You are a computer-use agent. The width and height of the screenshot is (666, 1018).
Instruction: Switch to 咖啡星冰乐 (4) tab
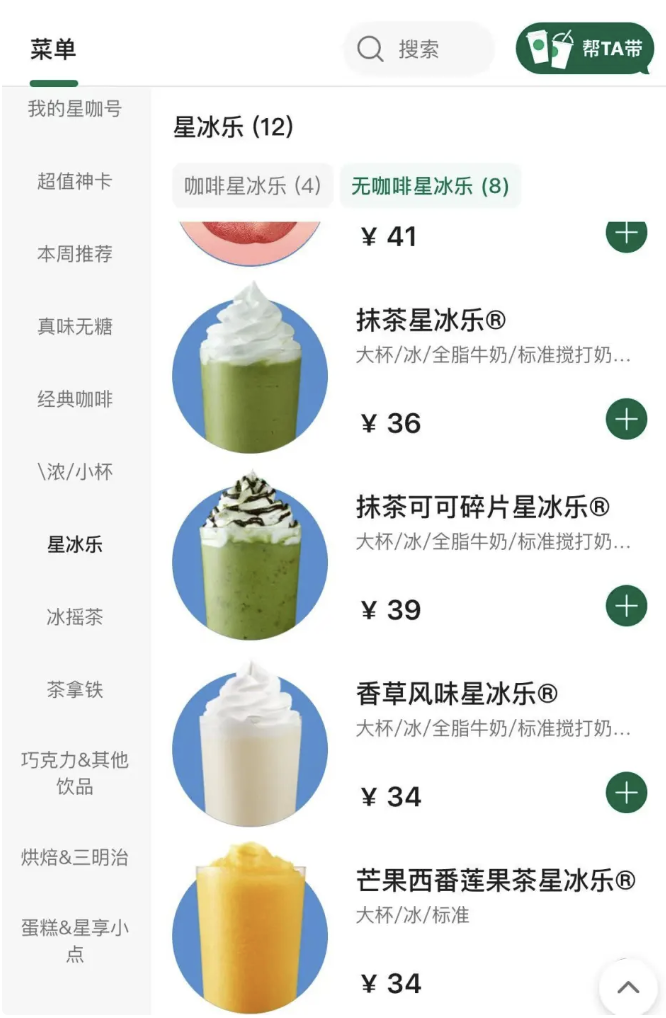253,186
